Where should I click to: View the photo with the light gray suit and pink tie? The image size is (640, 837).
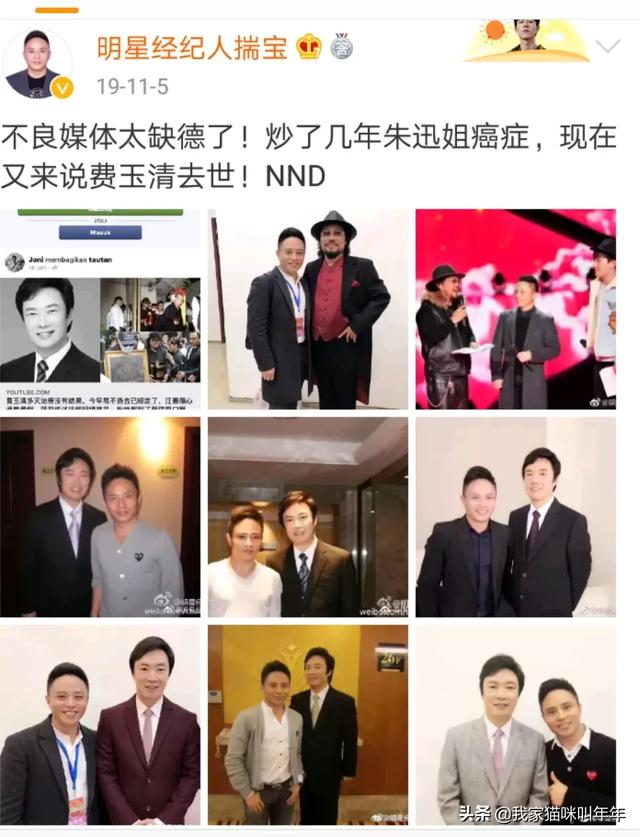(x=515, y=724)
